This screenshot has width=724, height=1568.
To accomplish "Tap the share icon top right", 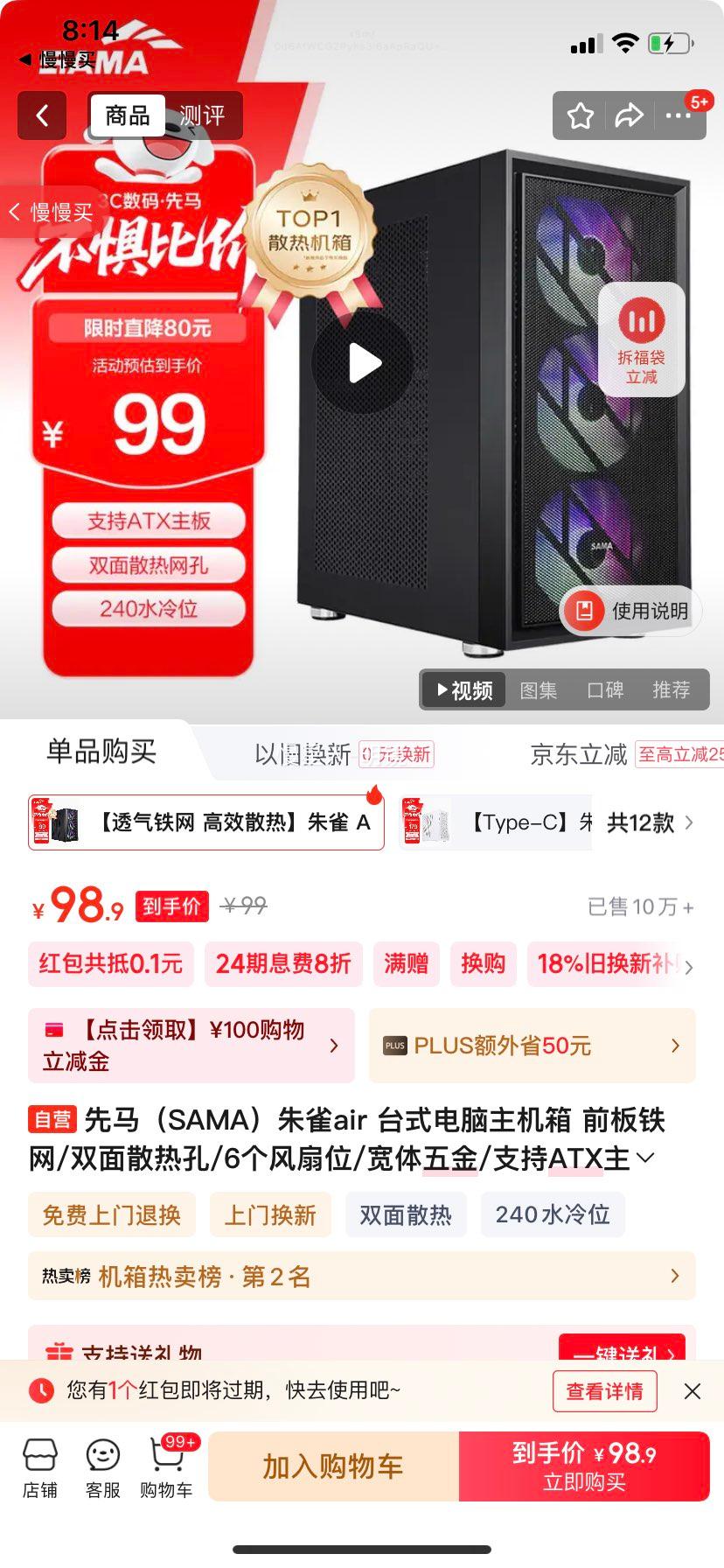I will [x=628, y=115].
